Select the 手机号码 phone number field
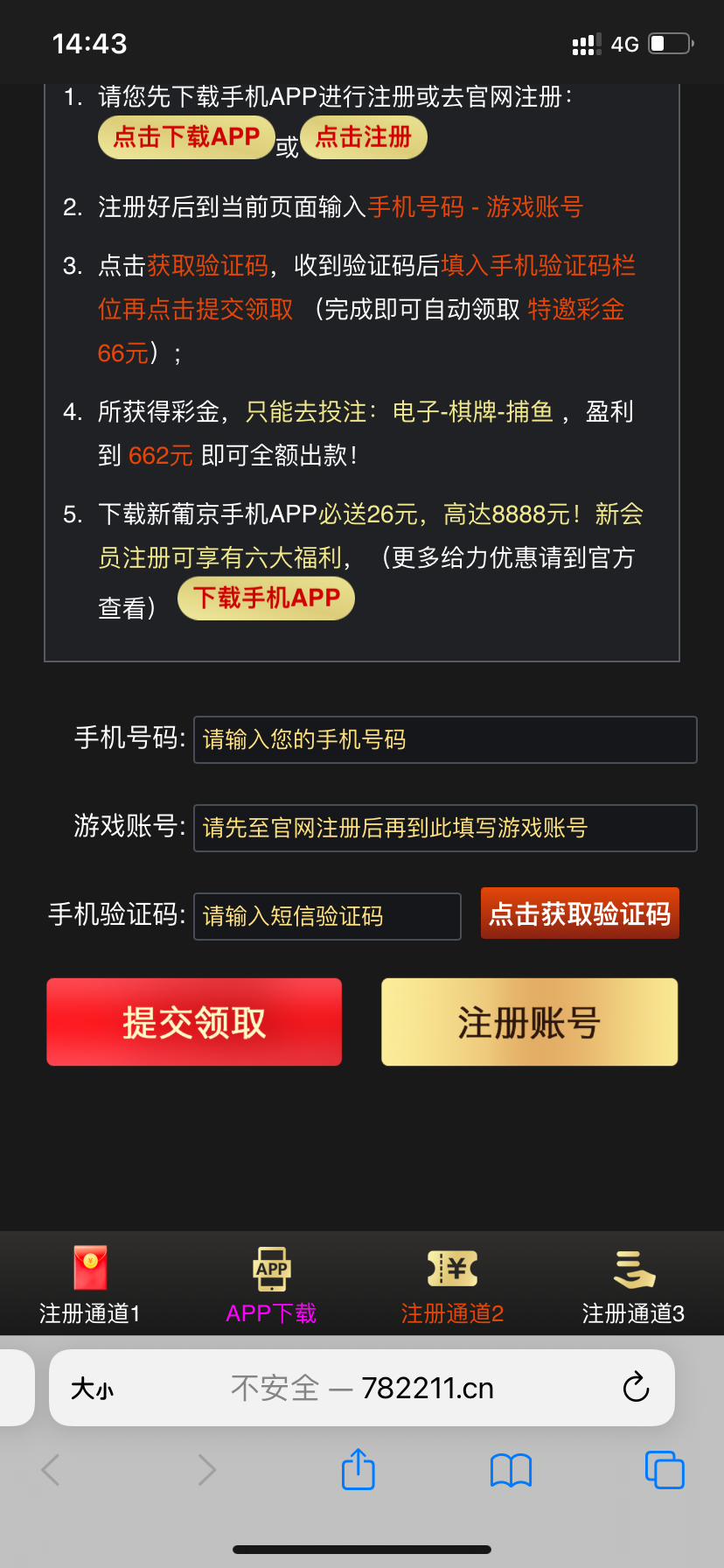This screenshot has width=724, height=1568. 445,739
